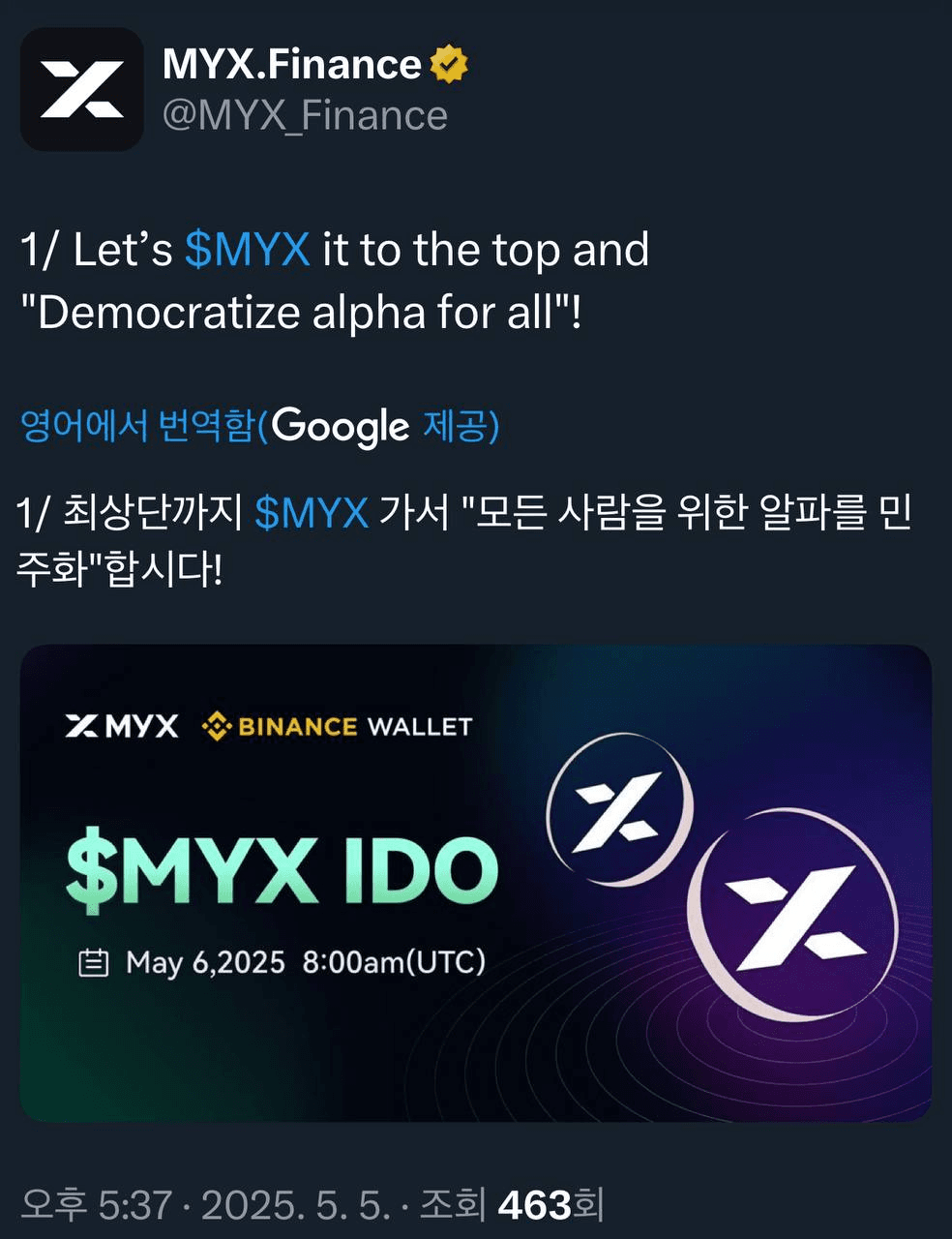This screenshot has height=1239, width=952.
Task: Open the $MYX IDO image
Action: click(x=475, y=883)
